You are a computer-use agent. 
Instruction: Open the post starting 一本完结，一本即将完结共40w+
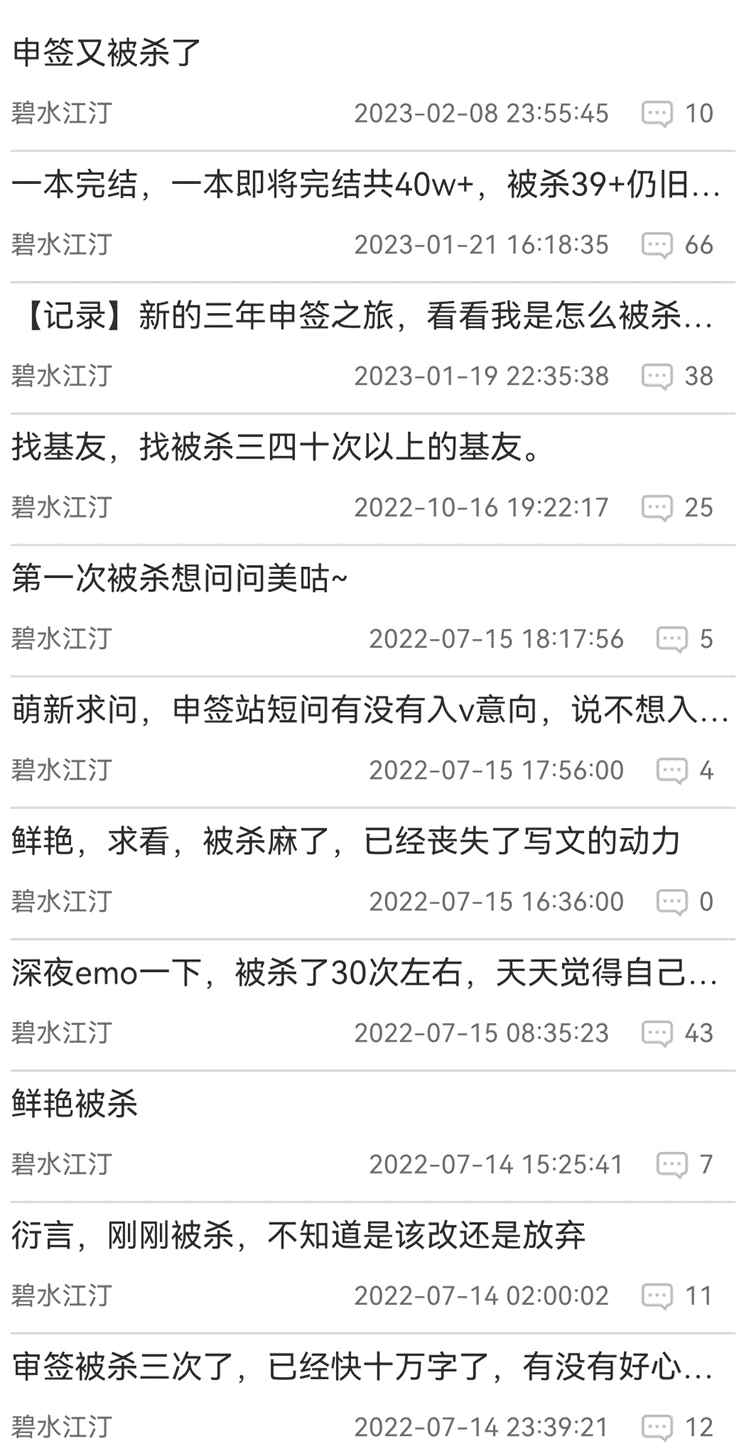(x=365, y=185)
